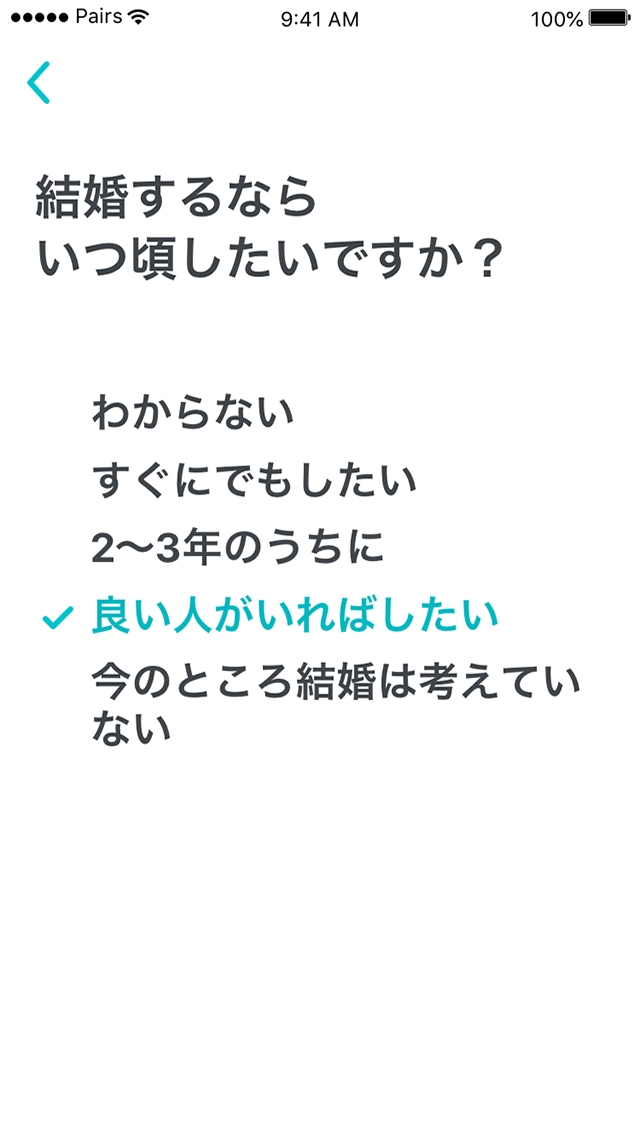Choose すぐにでもしたい as the answer
Screen dimensions: 640x1136
point(254,480)
